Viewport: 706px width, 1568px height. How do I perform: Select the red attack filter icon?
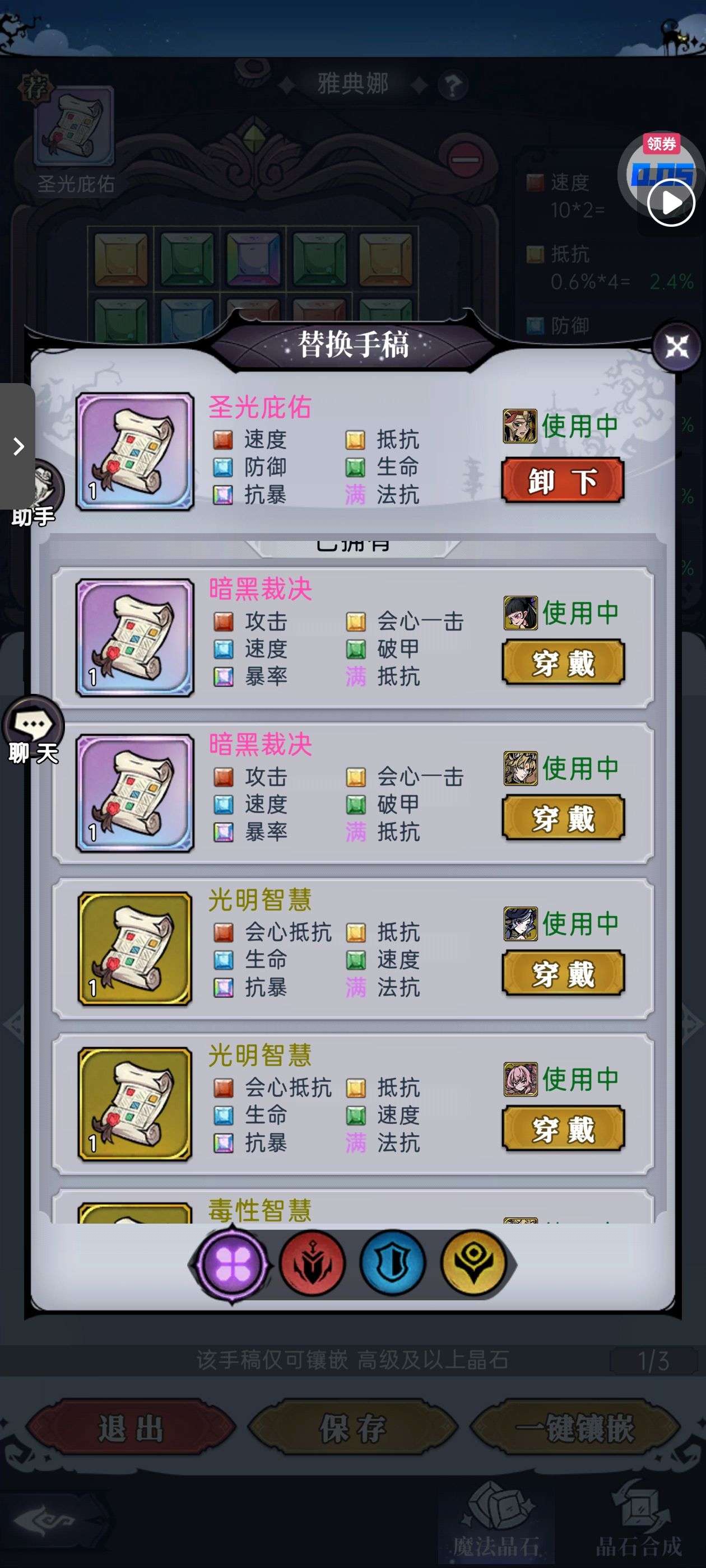(312, 1265)
